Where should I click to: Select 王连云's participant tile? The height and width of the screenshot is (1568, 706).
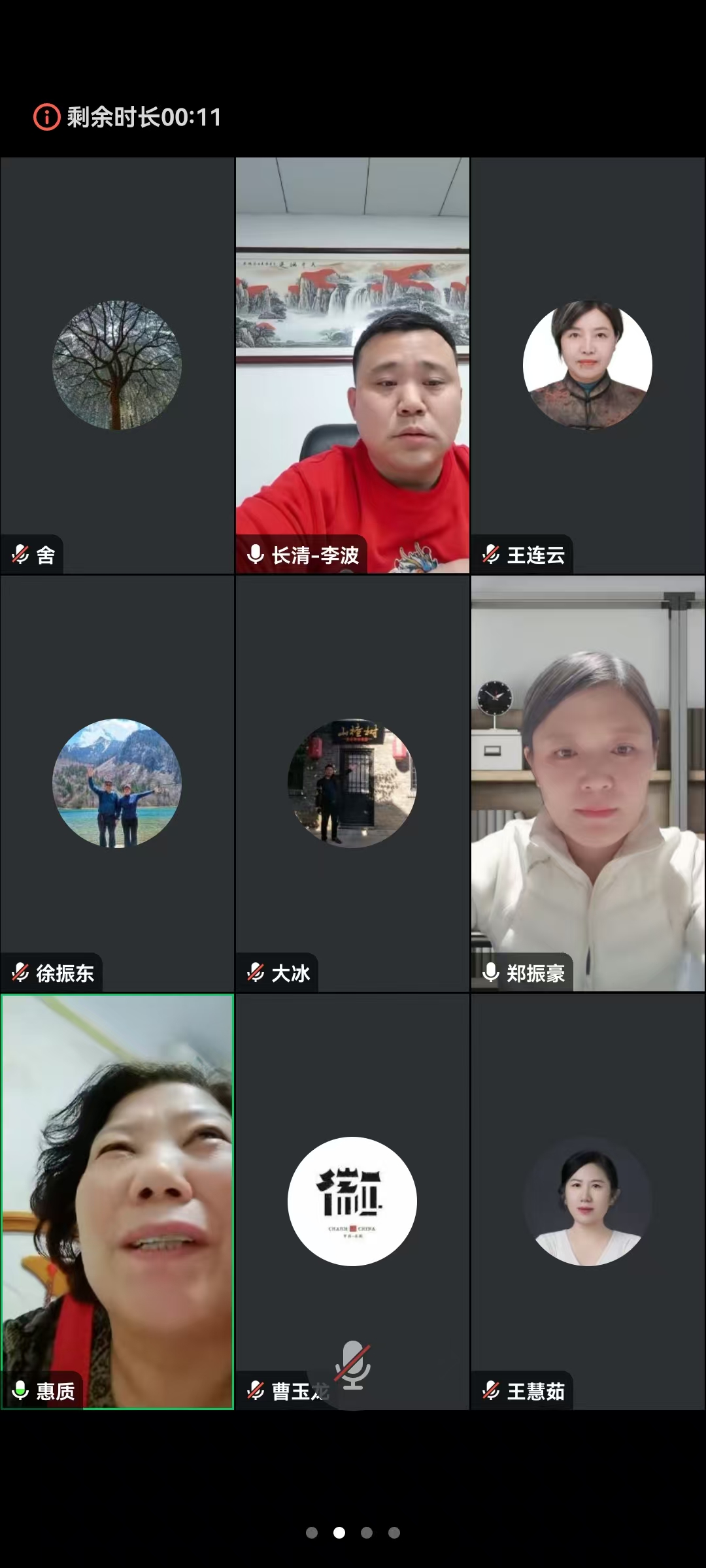pyautogui.click(x=588, y=365)
